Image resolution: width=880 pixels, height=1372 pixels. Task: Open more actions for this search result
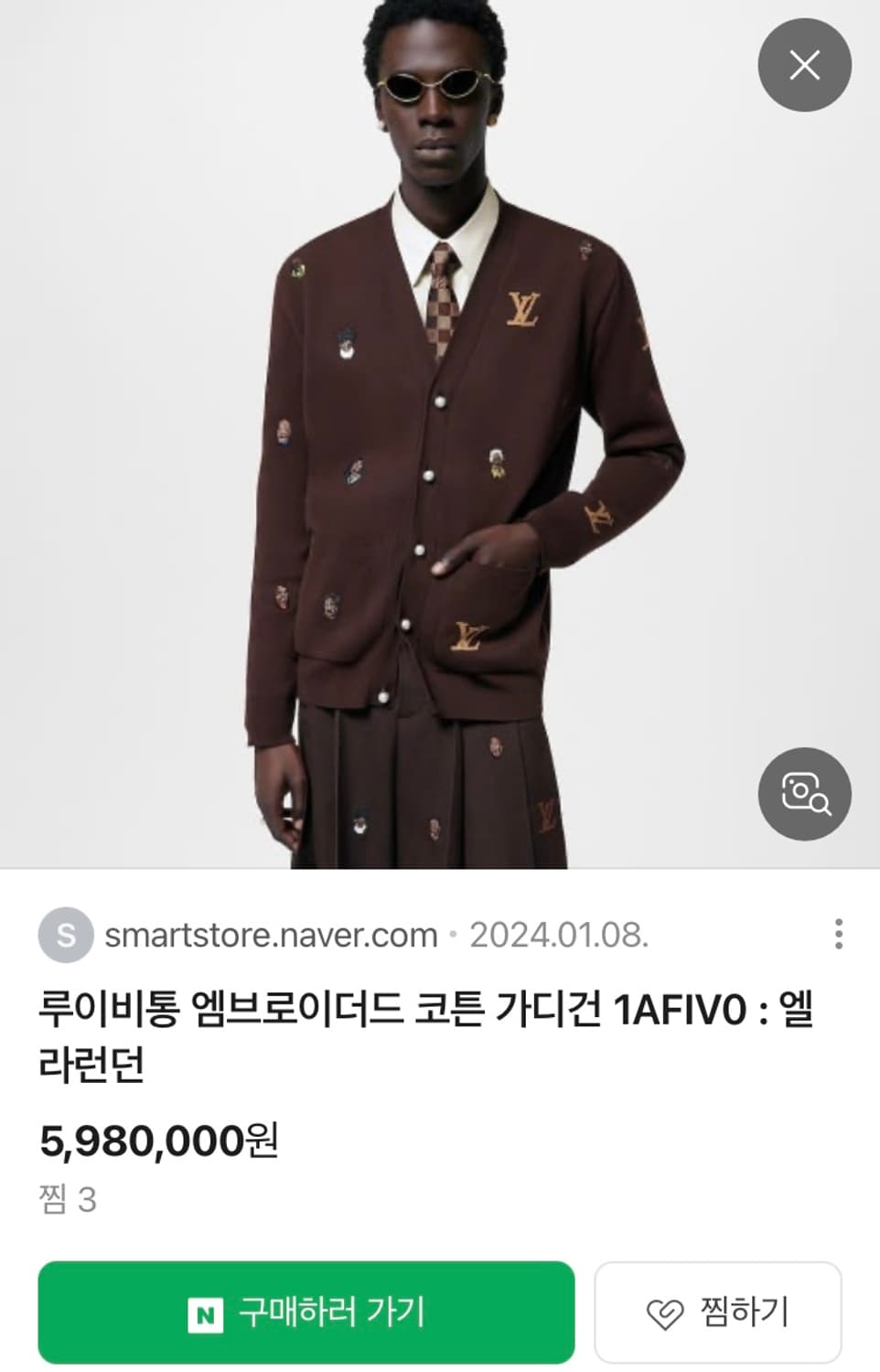[842, 936]
